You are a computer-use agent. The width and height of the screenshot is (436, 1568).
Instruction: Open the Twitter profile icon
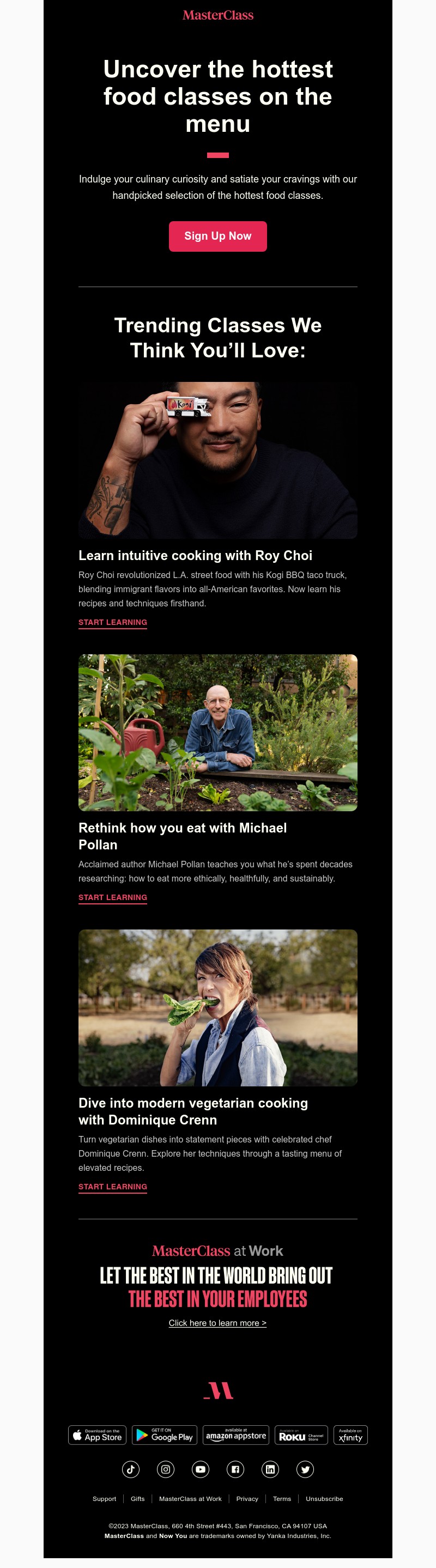[x=305, y=1469]
